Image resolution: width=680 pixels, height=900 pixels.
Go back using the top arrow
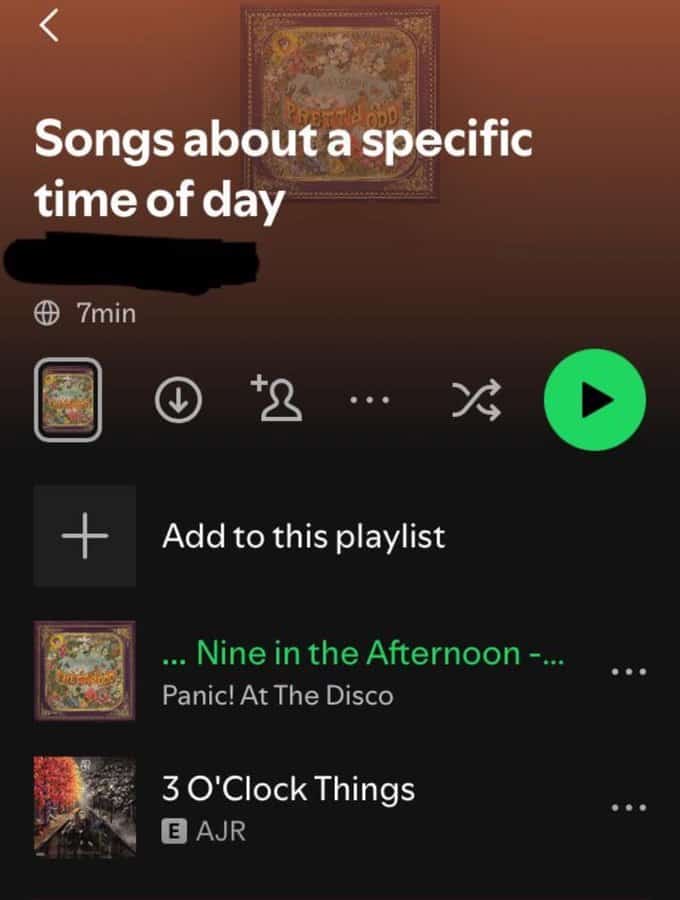[50, 26]
